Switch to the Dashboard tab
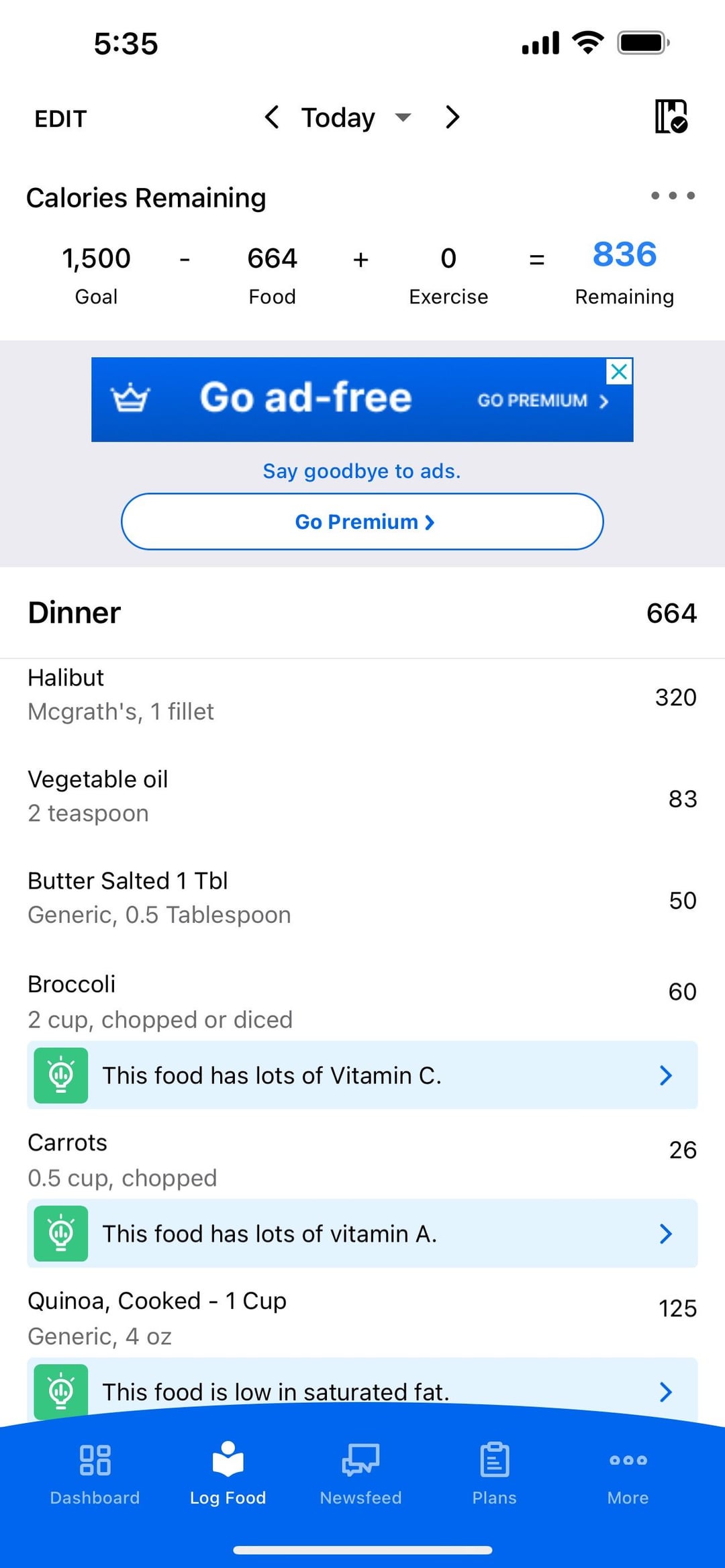 pos(95,1473)
